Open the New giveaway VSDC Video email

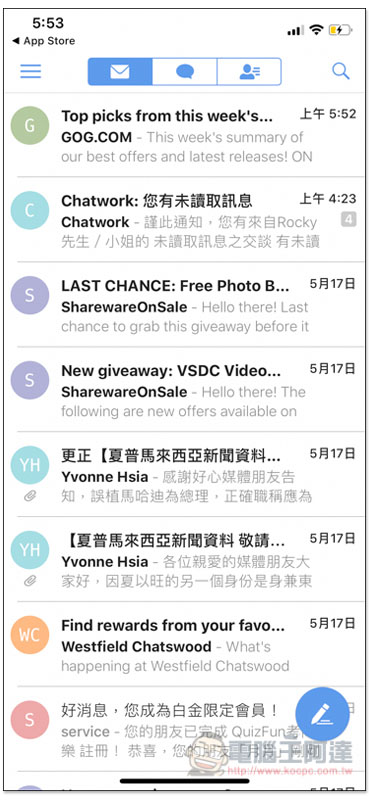184,389
